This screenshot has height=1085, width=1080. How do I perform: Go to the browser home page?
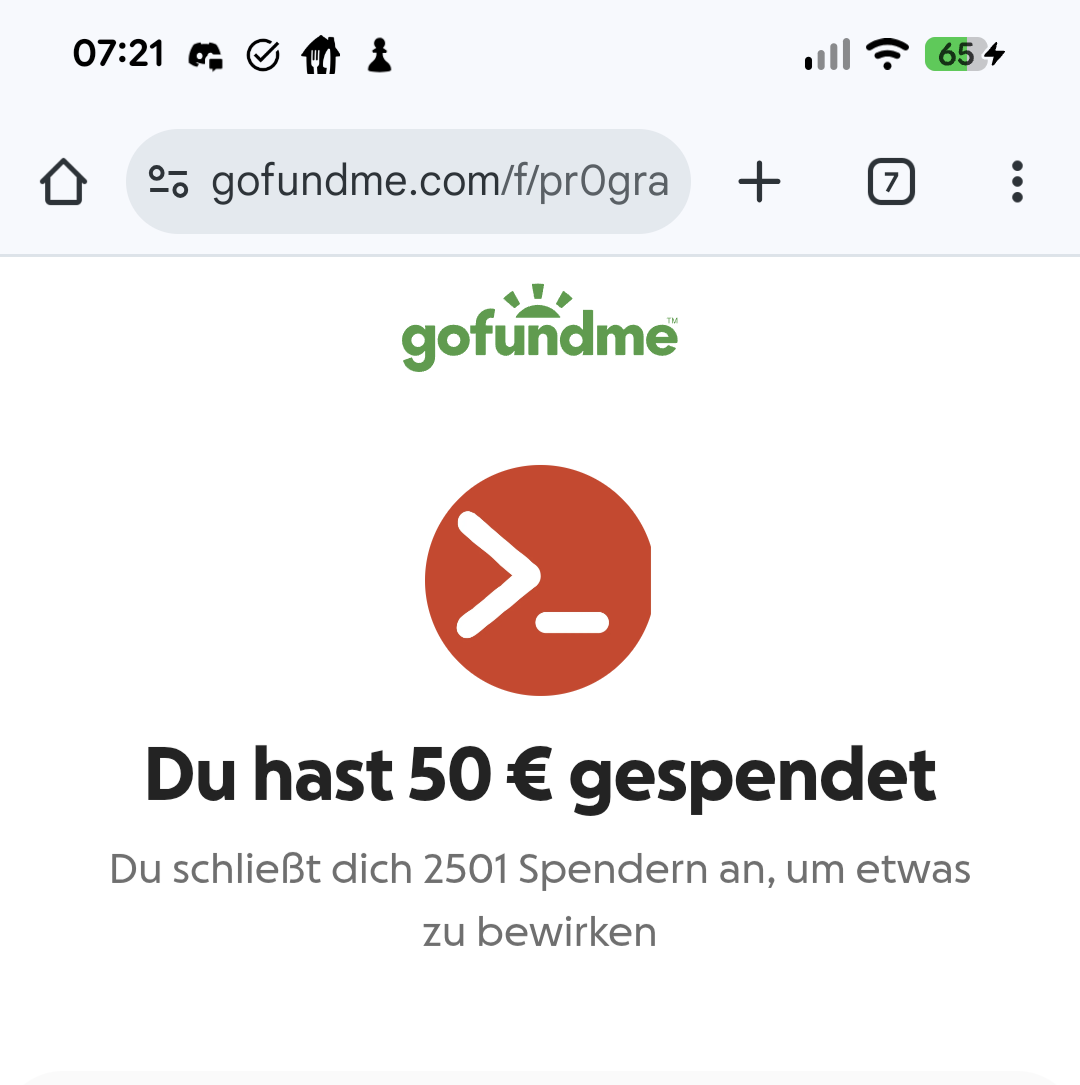coord(64,182)
